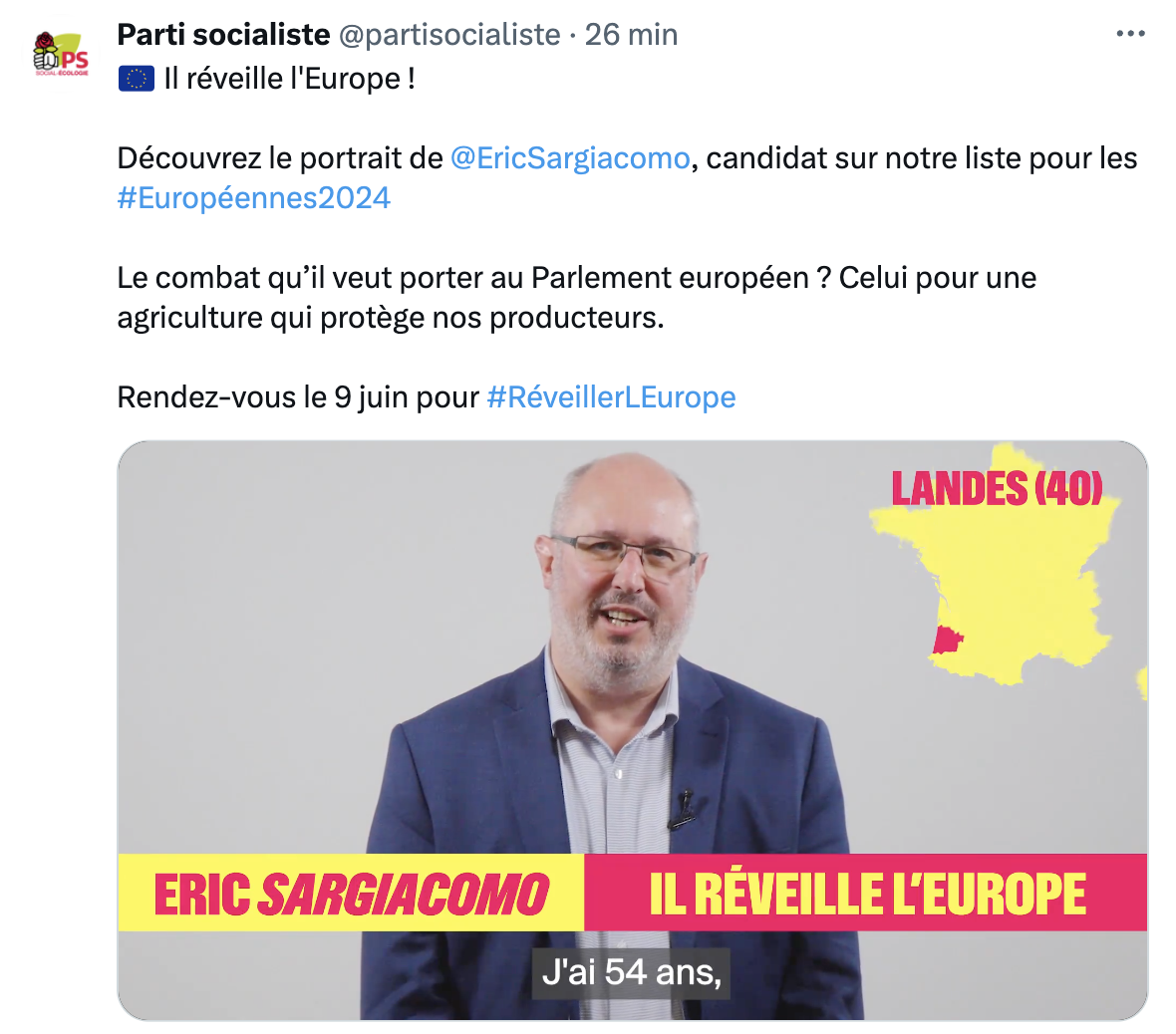Viewport: 1176px width, 1034px height.
Task: Open the Parti socialiste account name
Action: pyautogui.click(x=223, y=35)
